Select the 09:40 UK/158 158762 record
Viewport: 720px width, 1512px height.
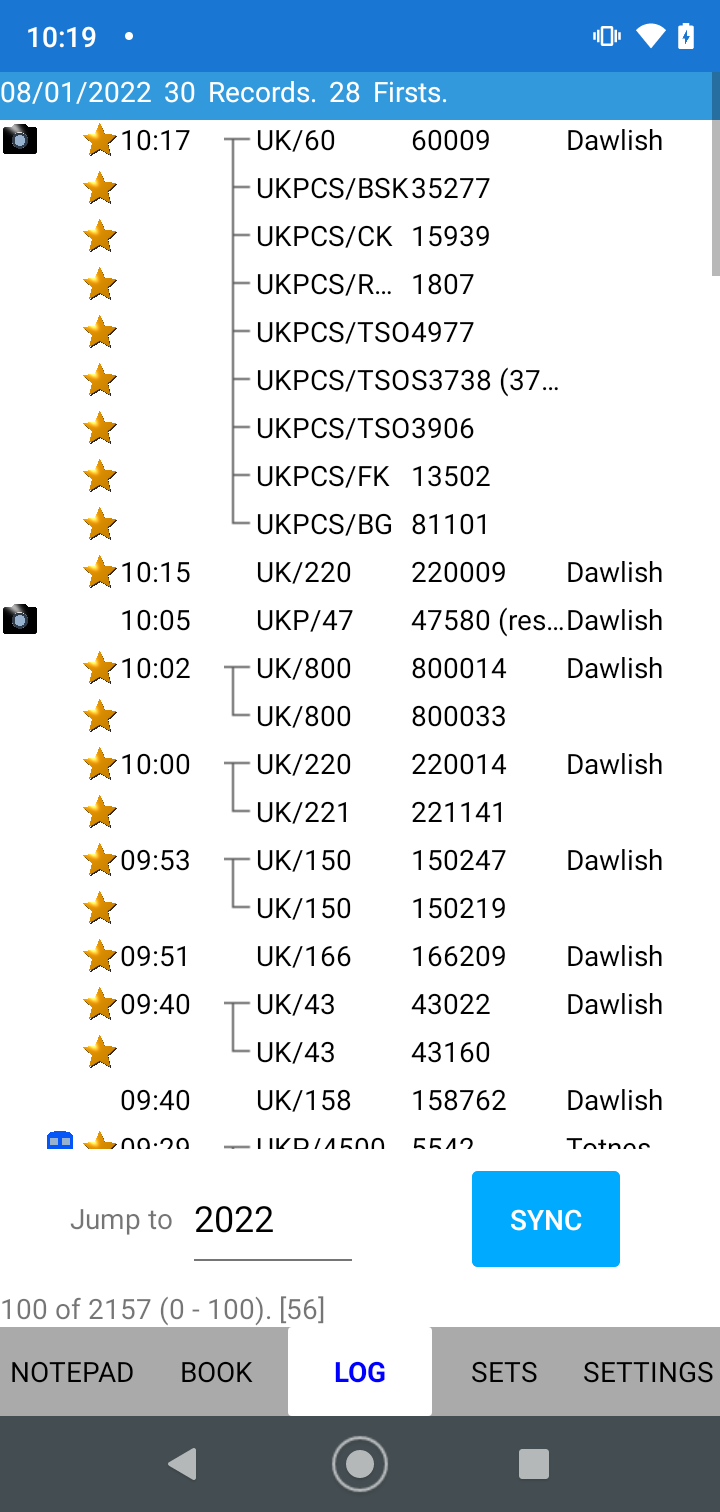tap(450, 1100)
